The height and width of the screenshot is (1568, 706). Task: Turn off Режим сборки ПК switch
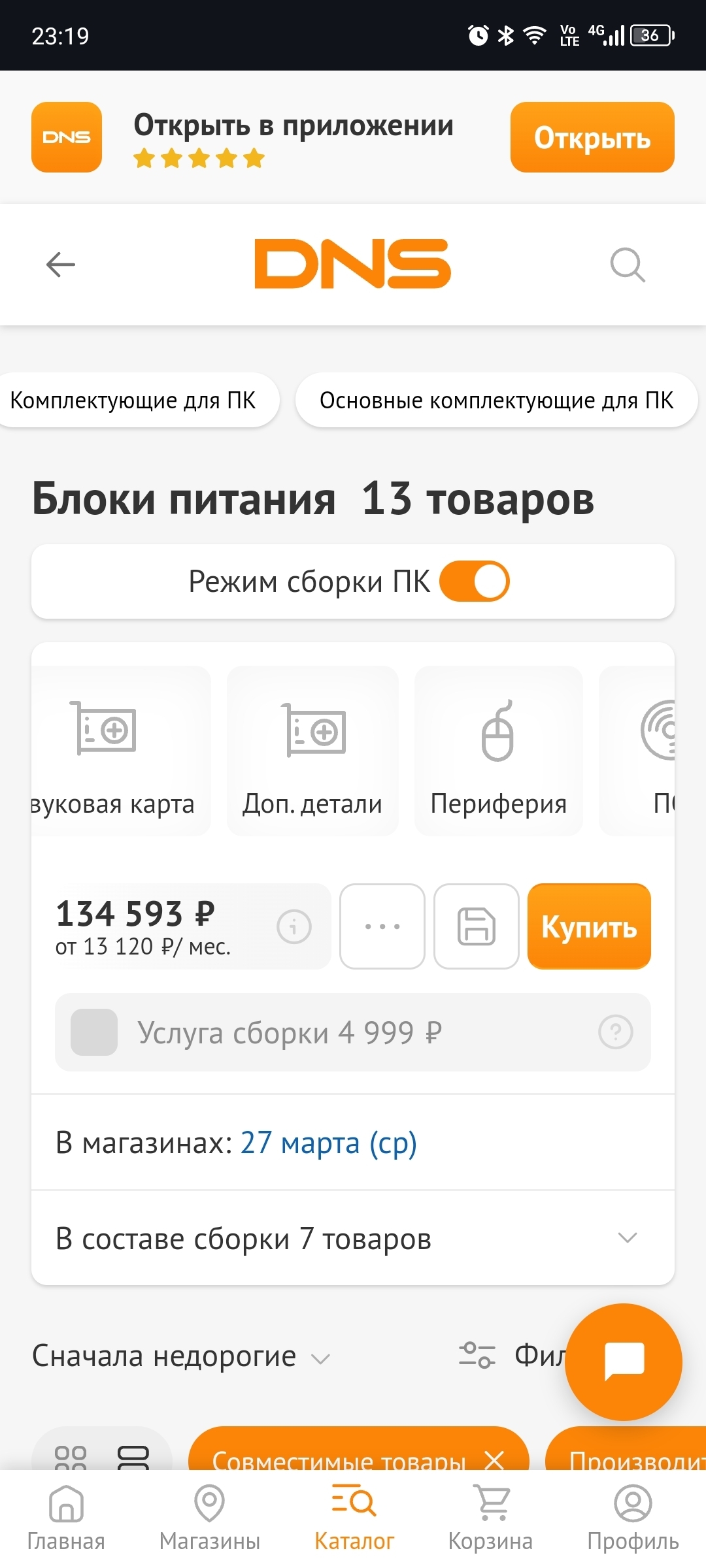[x=475, y=581]
